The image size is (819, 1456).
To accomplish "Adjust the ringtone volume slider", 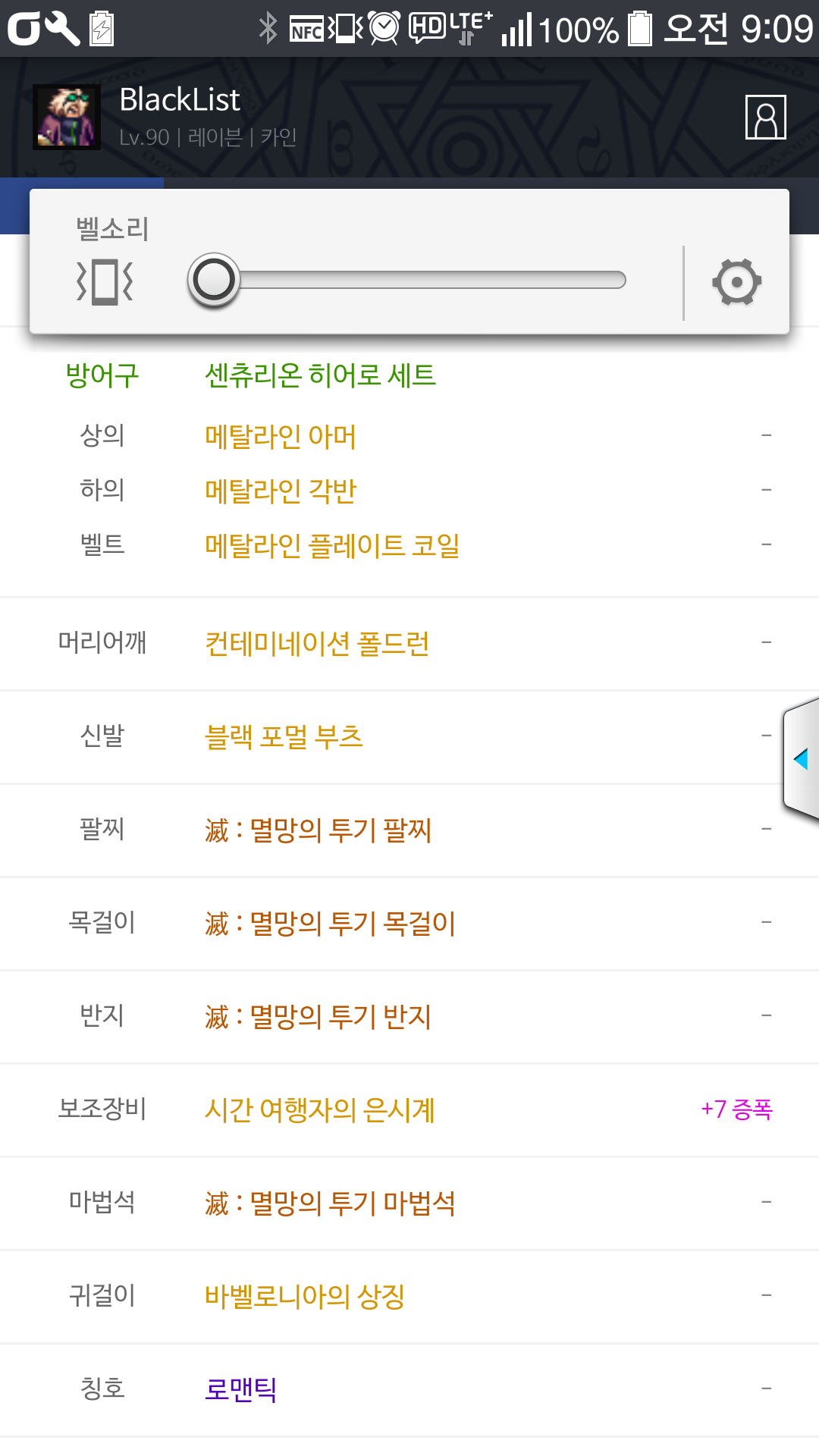I will point(214,280).
